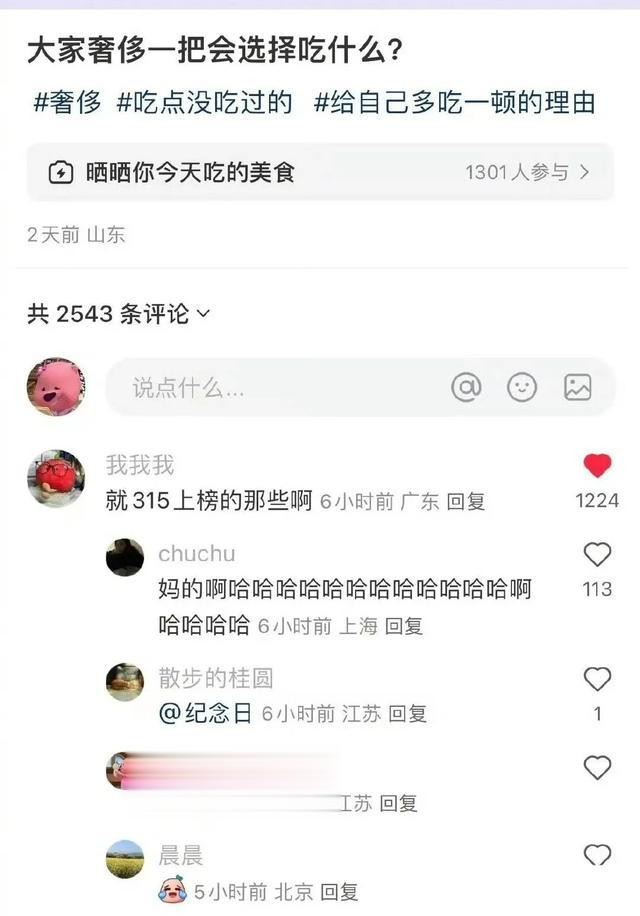Reply to 散步的桂圆's comment
The height and width of the screenshot is (916, 640).
(407, 714)
